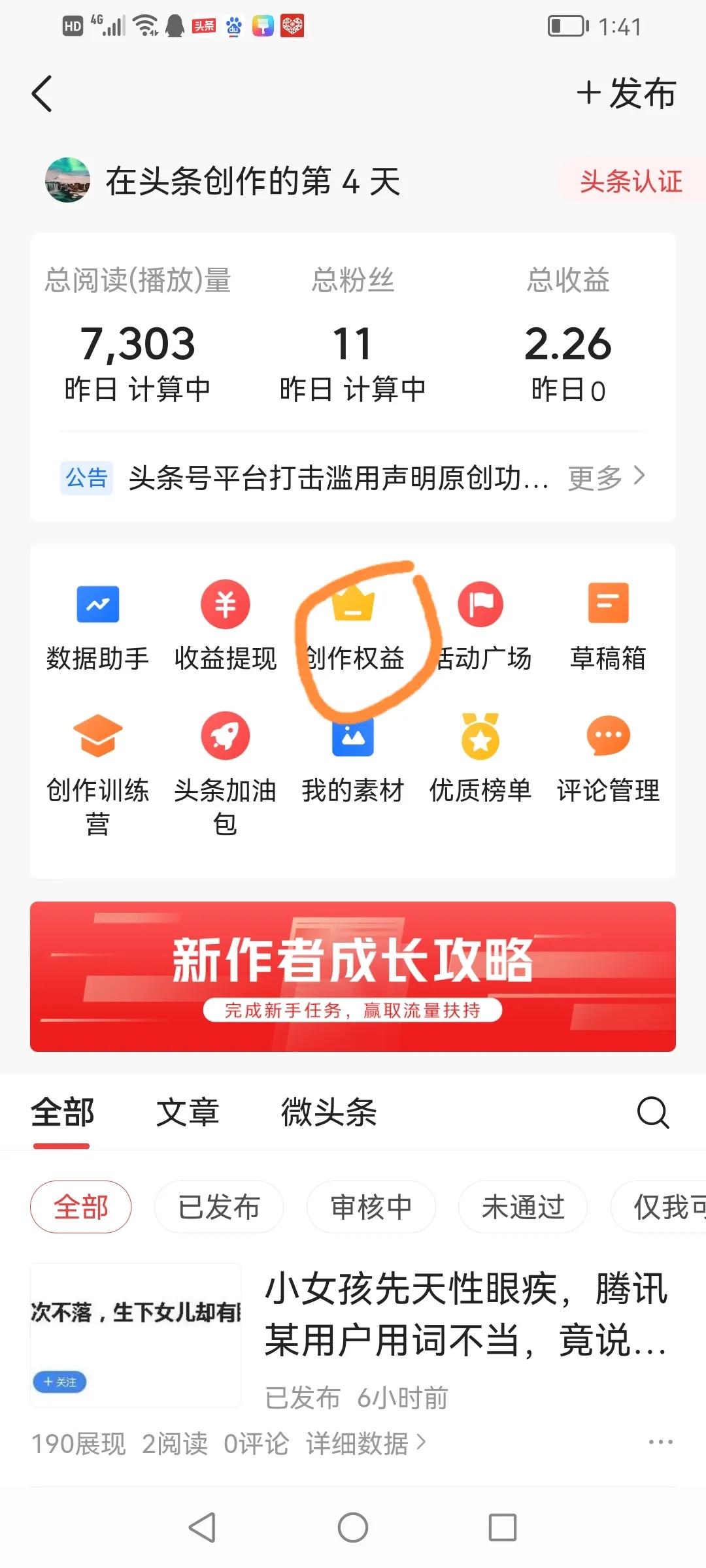The width and height of the screenshot is (706, 1568).
Task: Select the 未通过 filter chip
Action: tap(522, 1207)
